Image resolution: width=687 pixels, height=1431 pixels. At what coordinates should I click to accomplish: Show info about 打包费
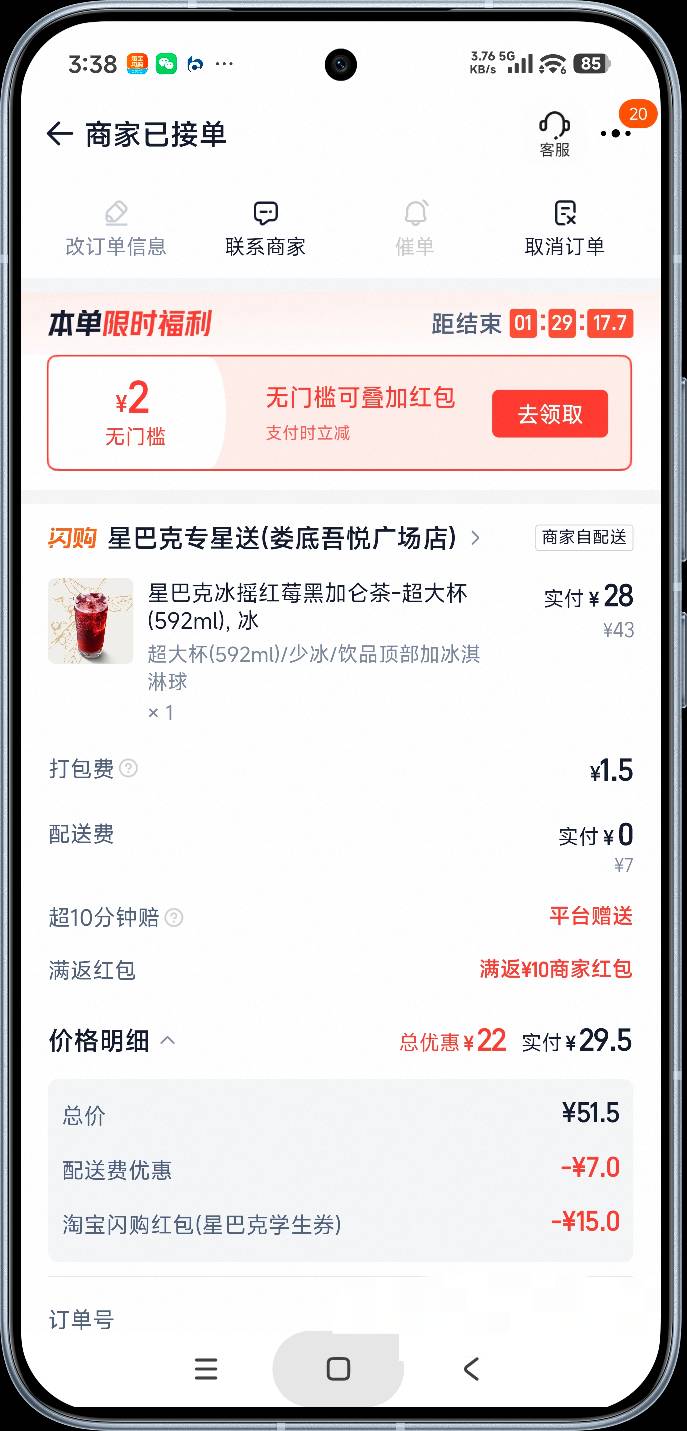pyautogui.click(x=128, y=769)
